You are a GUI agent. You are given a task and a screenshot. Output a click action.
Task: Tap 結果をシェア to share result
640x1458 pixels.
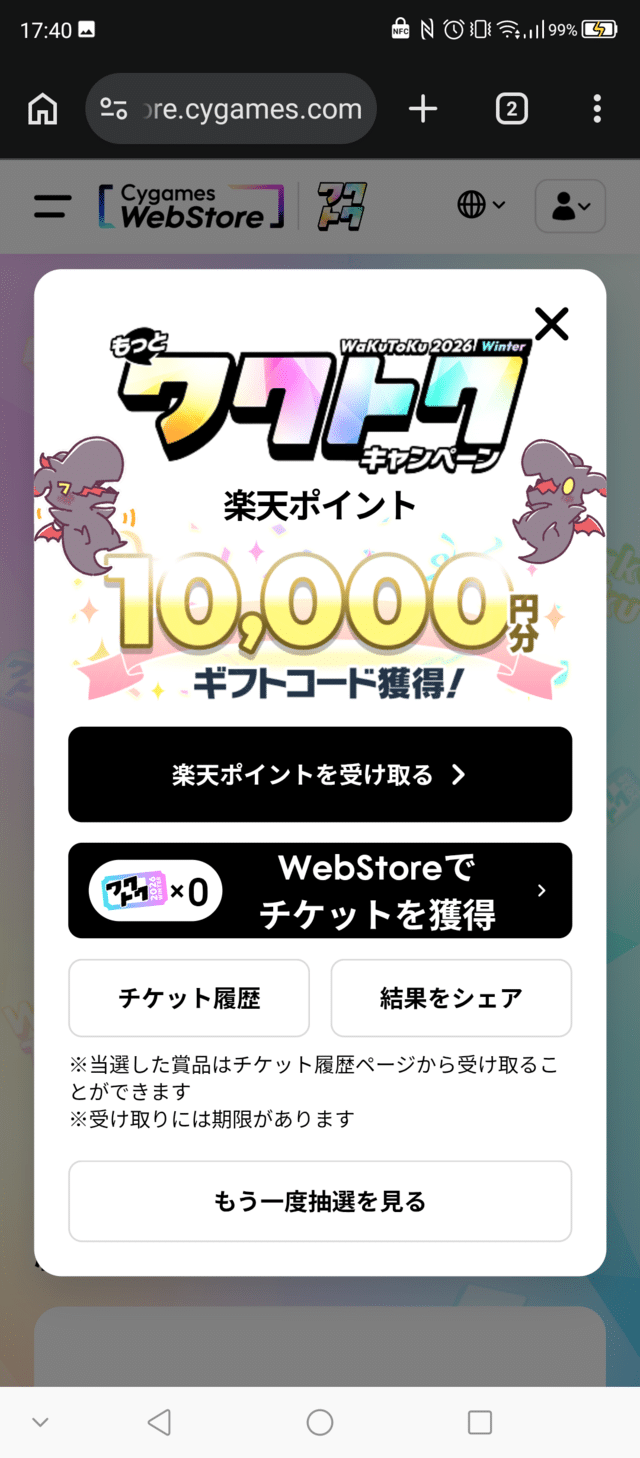tap(451, 998)
